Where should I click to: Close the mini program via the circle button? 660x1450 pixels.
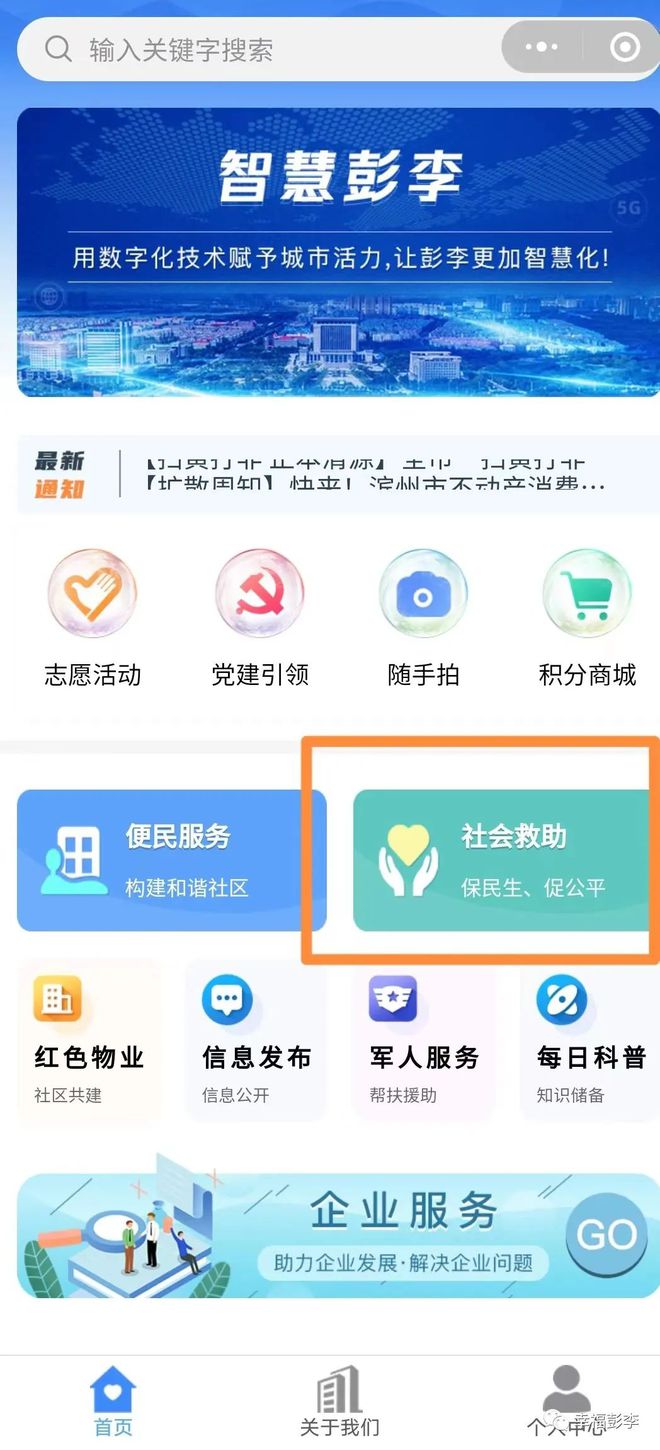click(625, 47)
